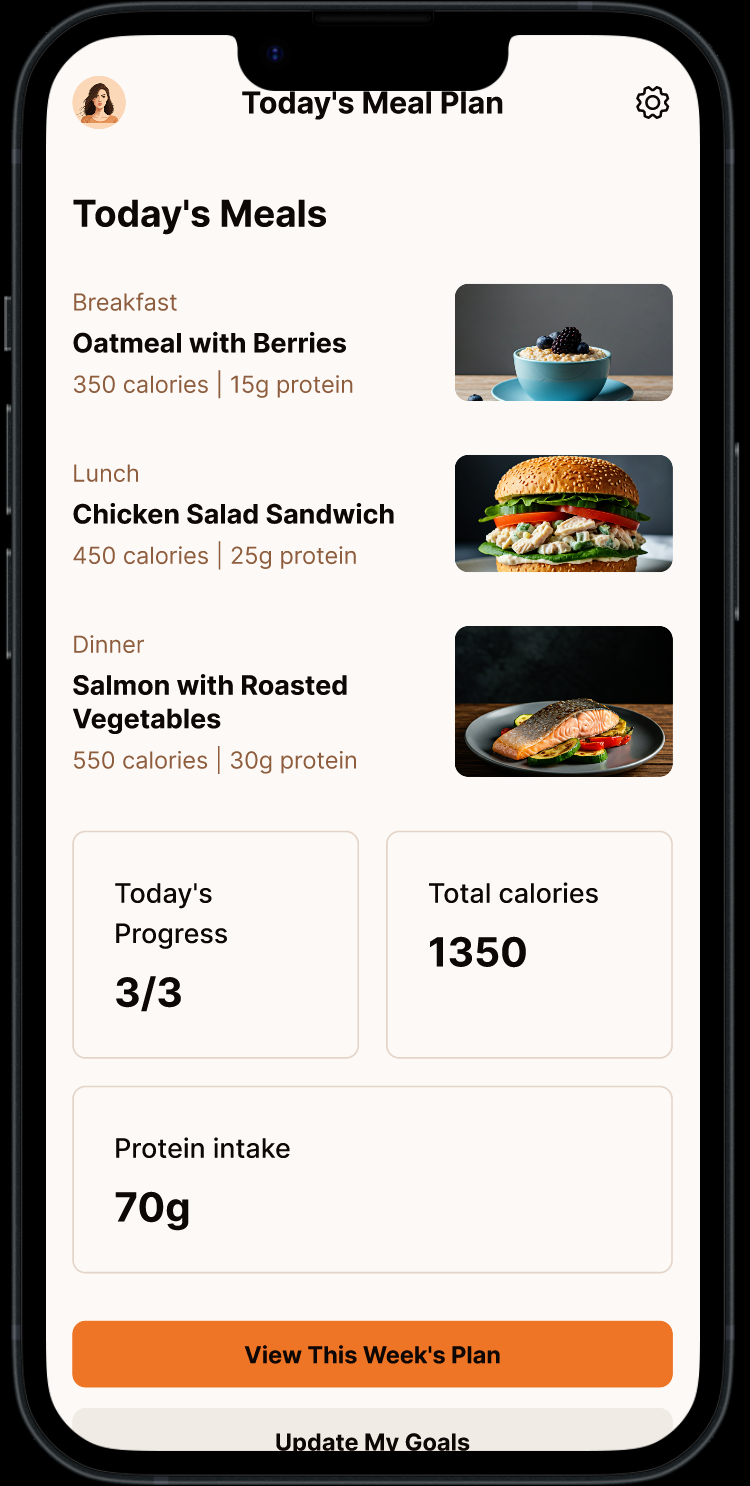Open the settings gear icon
The image size is (750, 1486).
click(x=652, y=103)
